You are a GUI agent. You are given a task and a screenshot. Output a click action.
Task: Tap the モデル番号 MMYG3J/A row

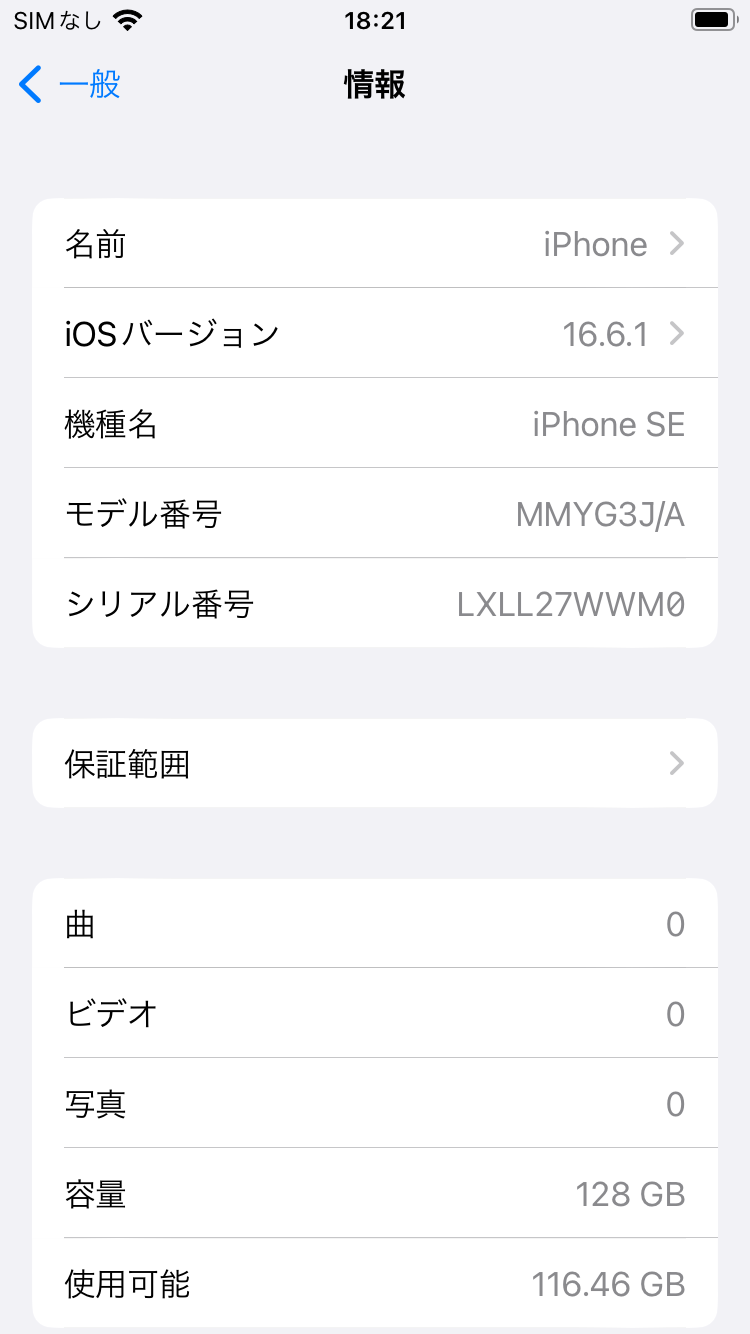pyautogui.click(x=375, y=513)
